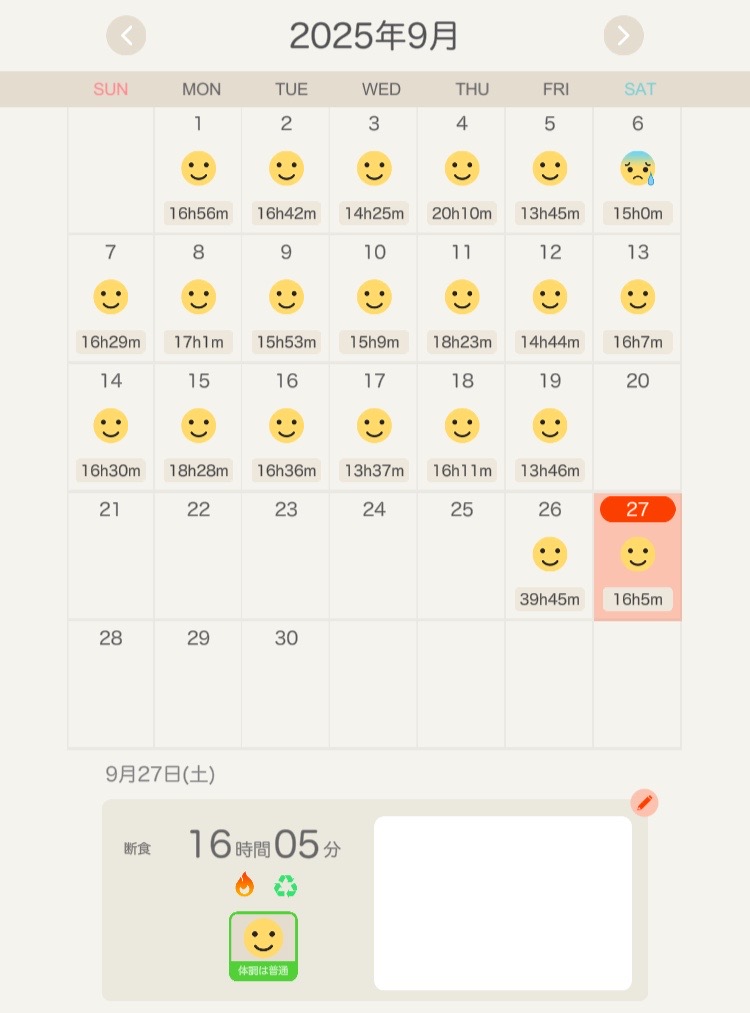Open September 13 with 16h7m fast

pyautogui.click(x=637, y=298)
